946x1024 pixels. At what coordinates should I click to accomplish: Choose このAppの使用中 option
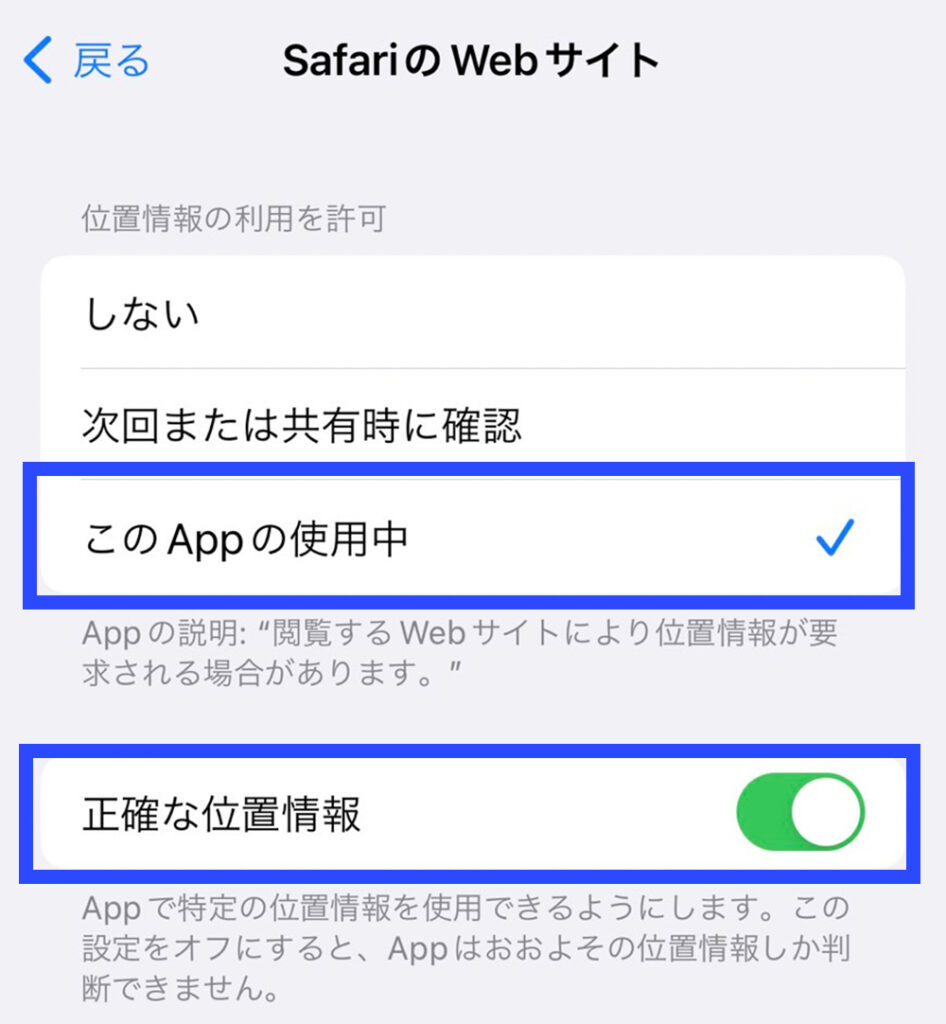point(472,539)
